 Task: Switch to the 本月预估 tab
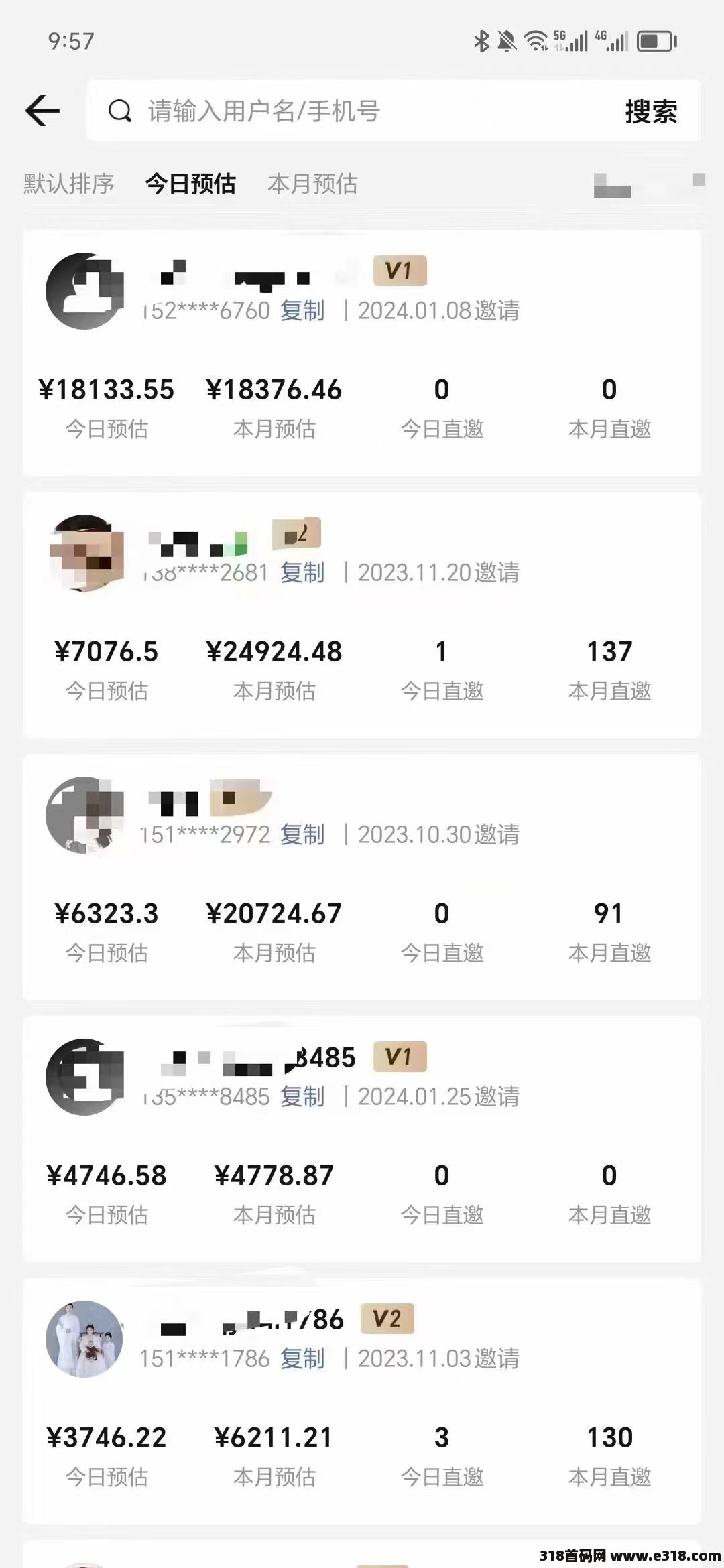click(312, 184)
